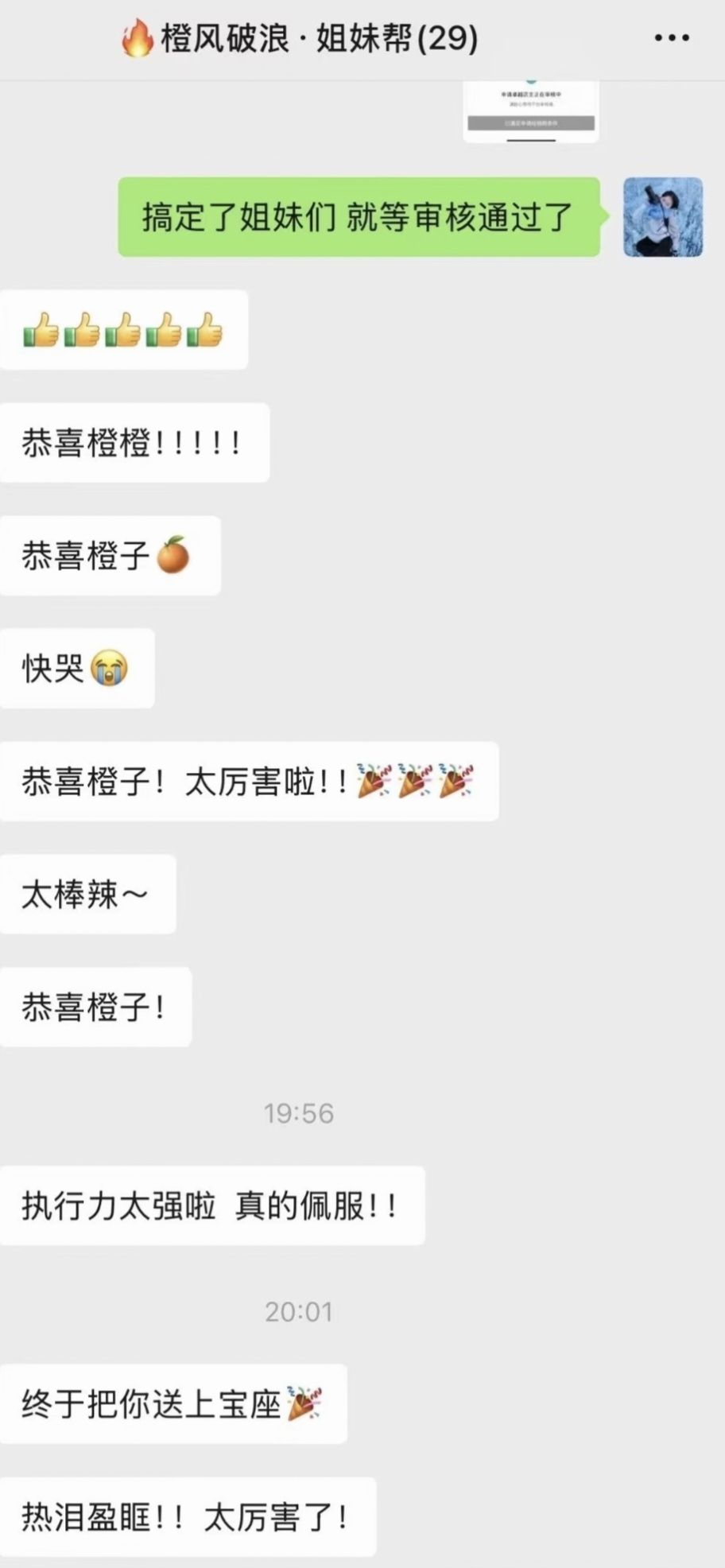Tap the sender's avatar beside the green message
The width and height of the screenshot is (725, 1568).
(663, 217)
